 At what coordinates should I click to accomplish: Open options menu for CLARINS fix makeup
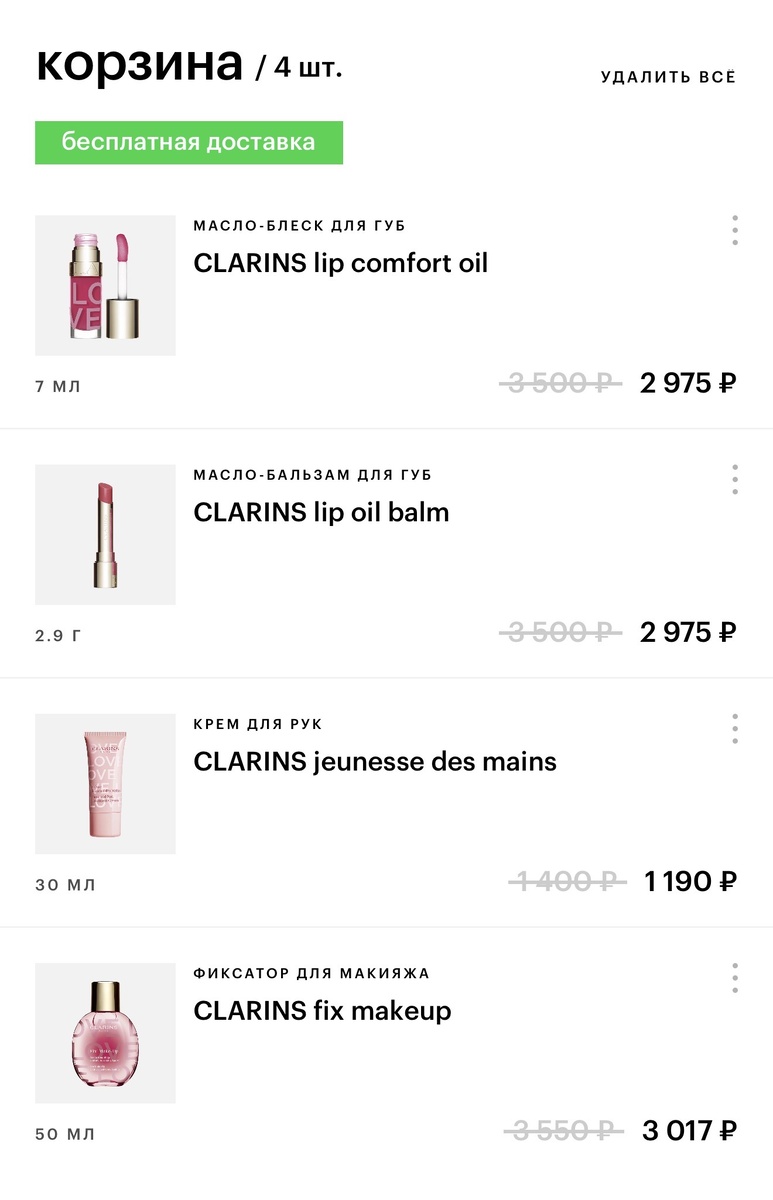point(735,978)
